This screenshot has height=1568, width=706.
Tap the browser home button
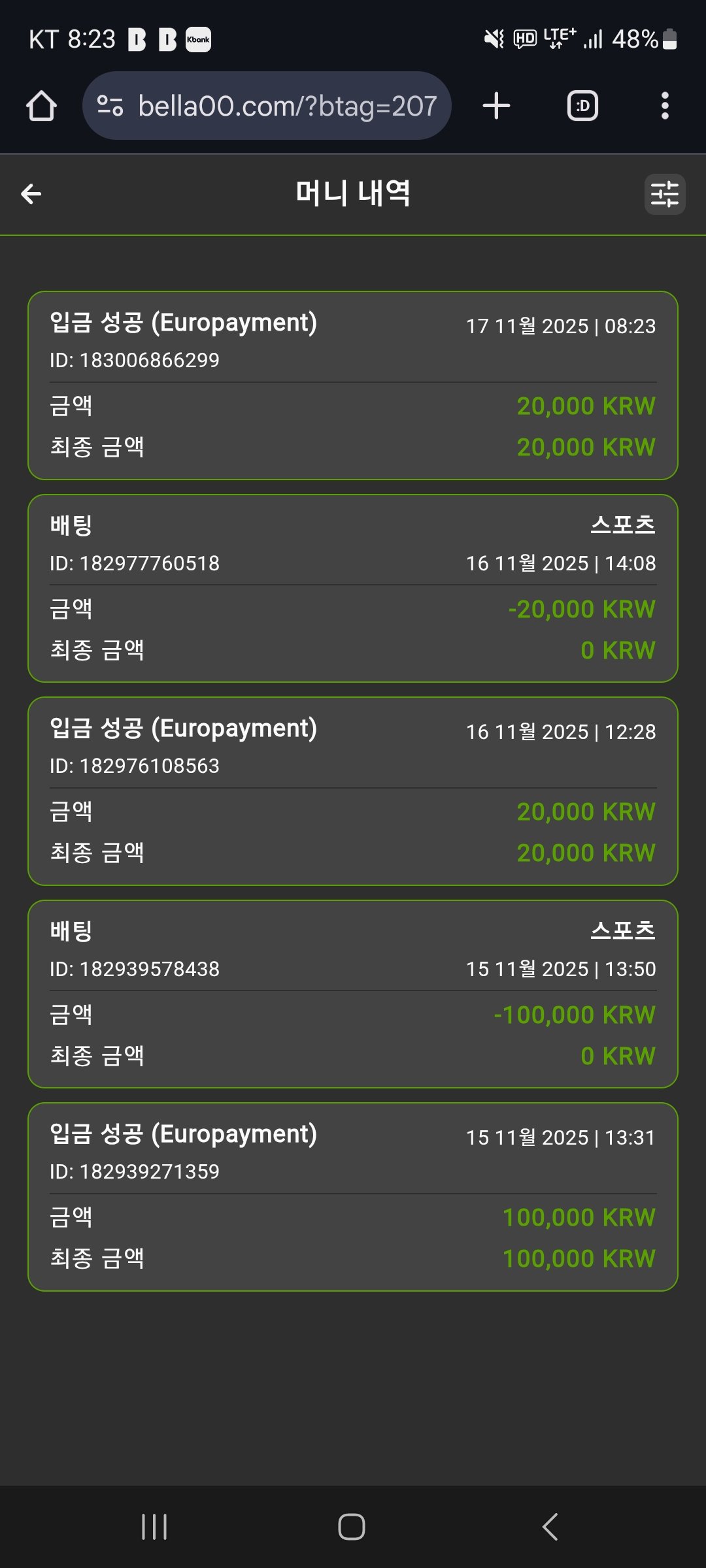(41, 106)
